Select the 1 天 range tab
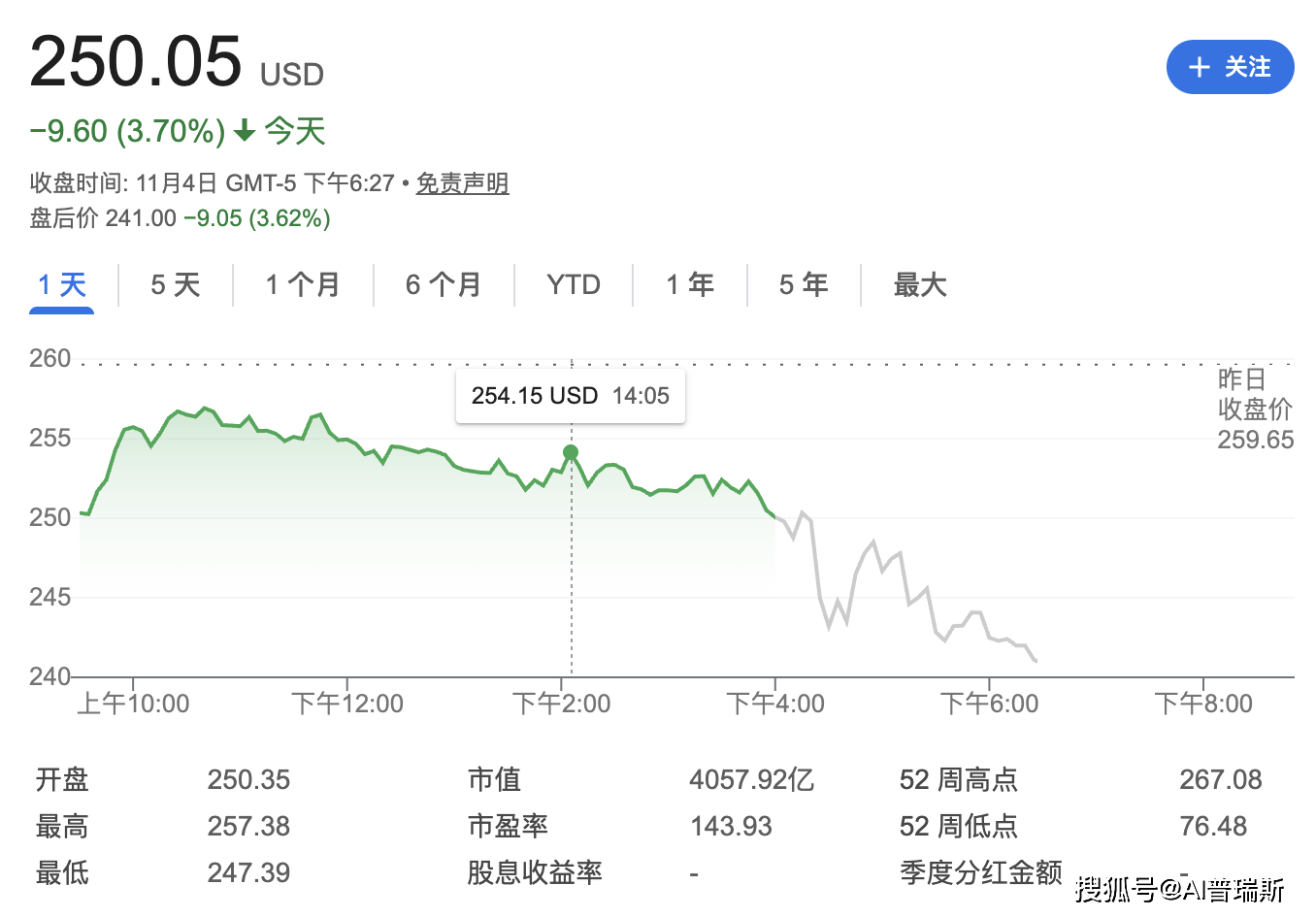1316x918 pixels. pos(62,284)
